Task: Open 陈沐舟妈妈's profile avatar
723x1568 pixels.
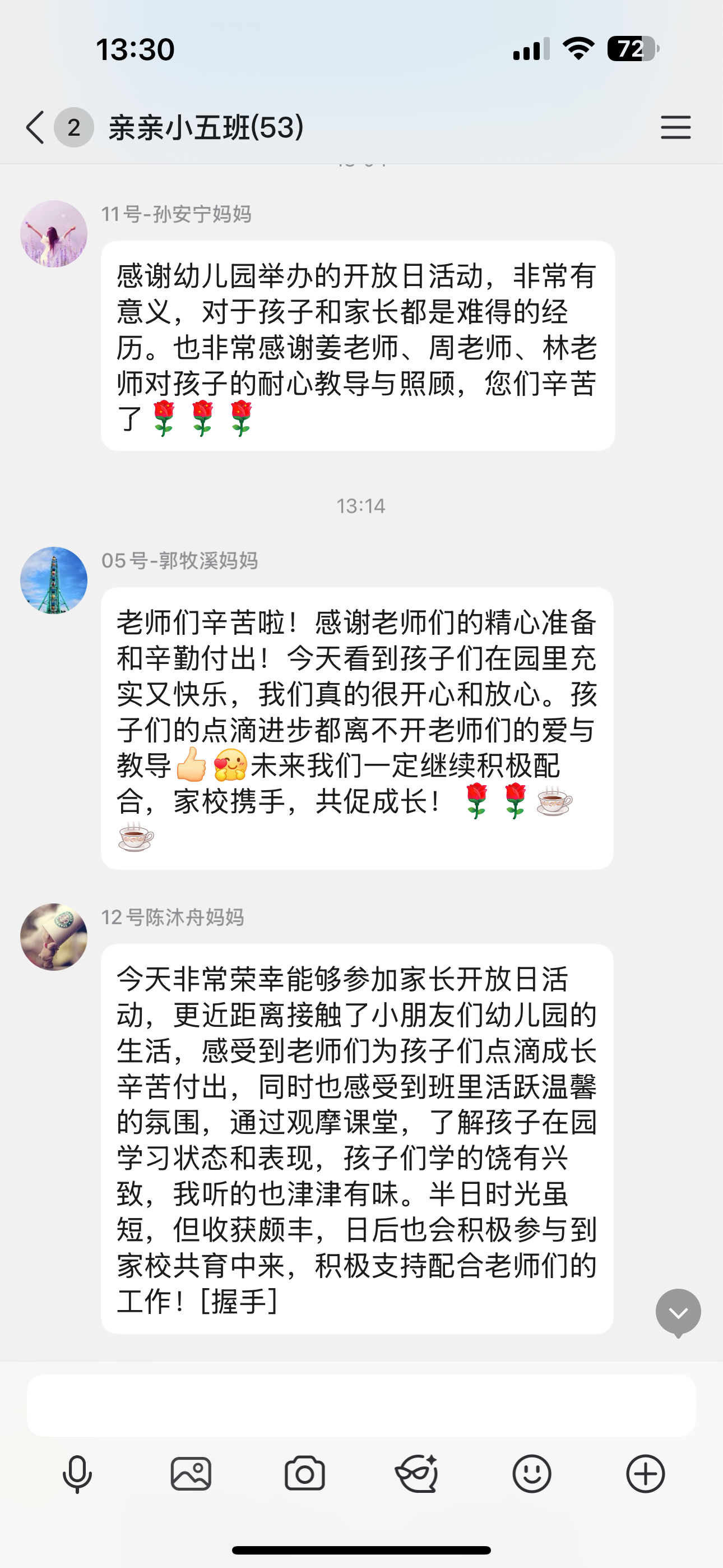Action: (x=54, y=937)
